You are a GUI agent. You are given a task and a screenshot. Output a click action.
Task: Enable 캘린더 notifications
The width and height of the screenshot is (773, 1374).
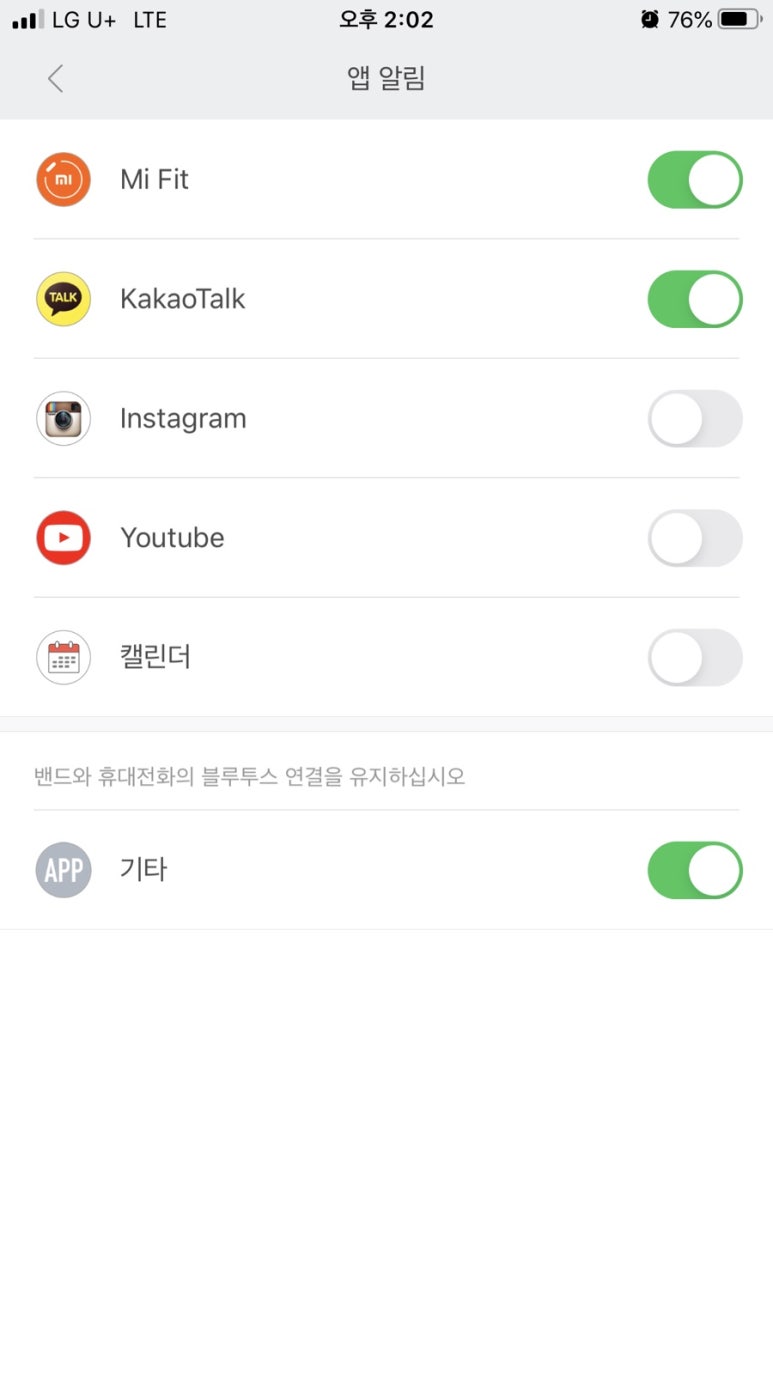click(x=695, y=657)
